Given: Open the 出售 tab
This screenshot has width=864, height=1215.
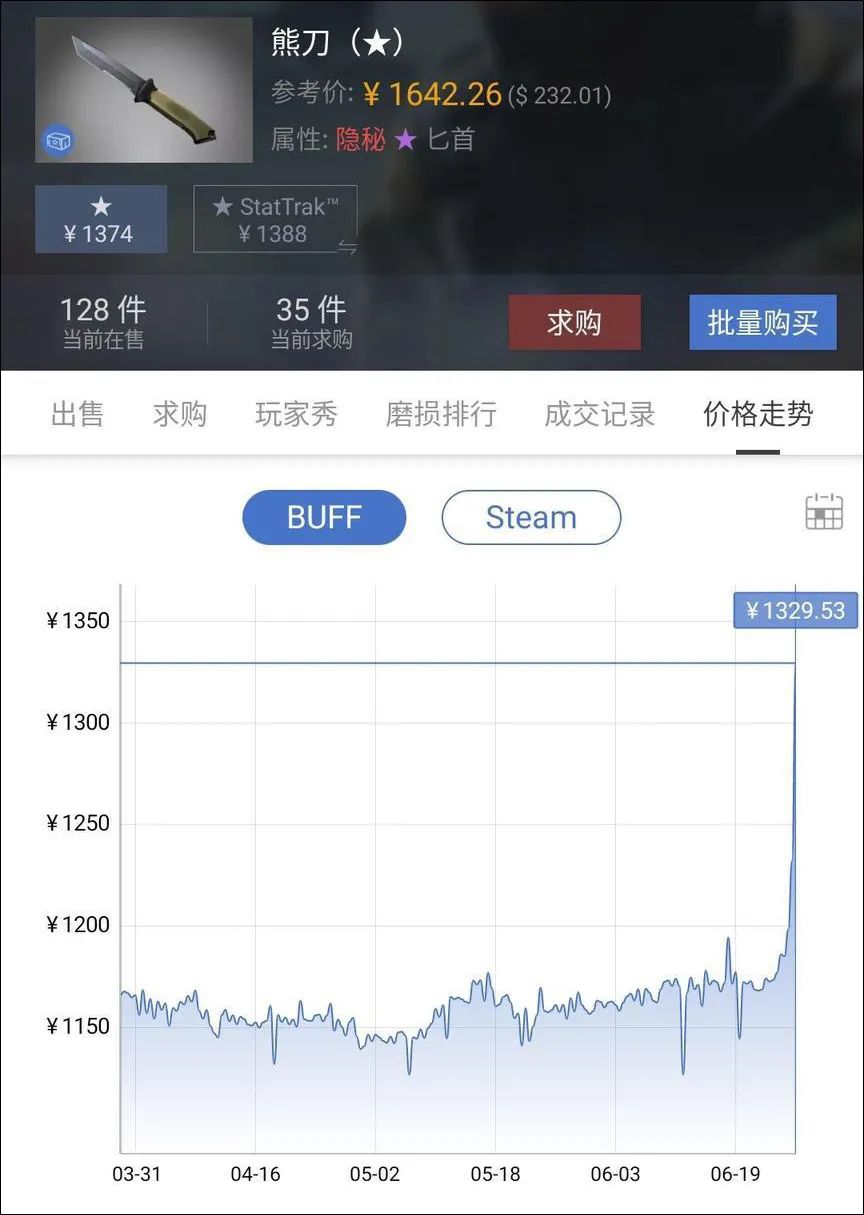Looking at the screenshot, I should (x=77, y=414).
